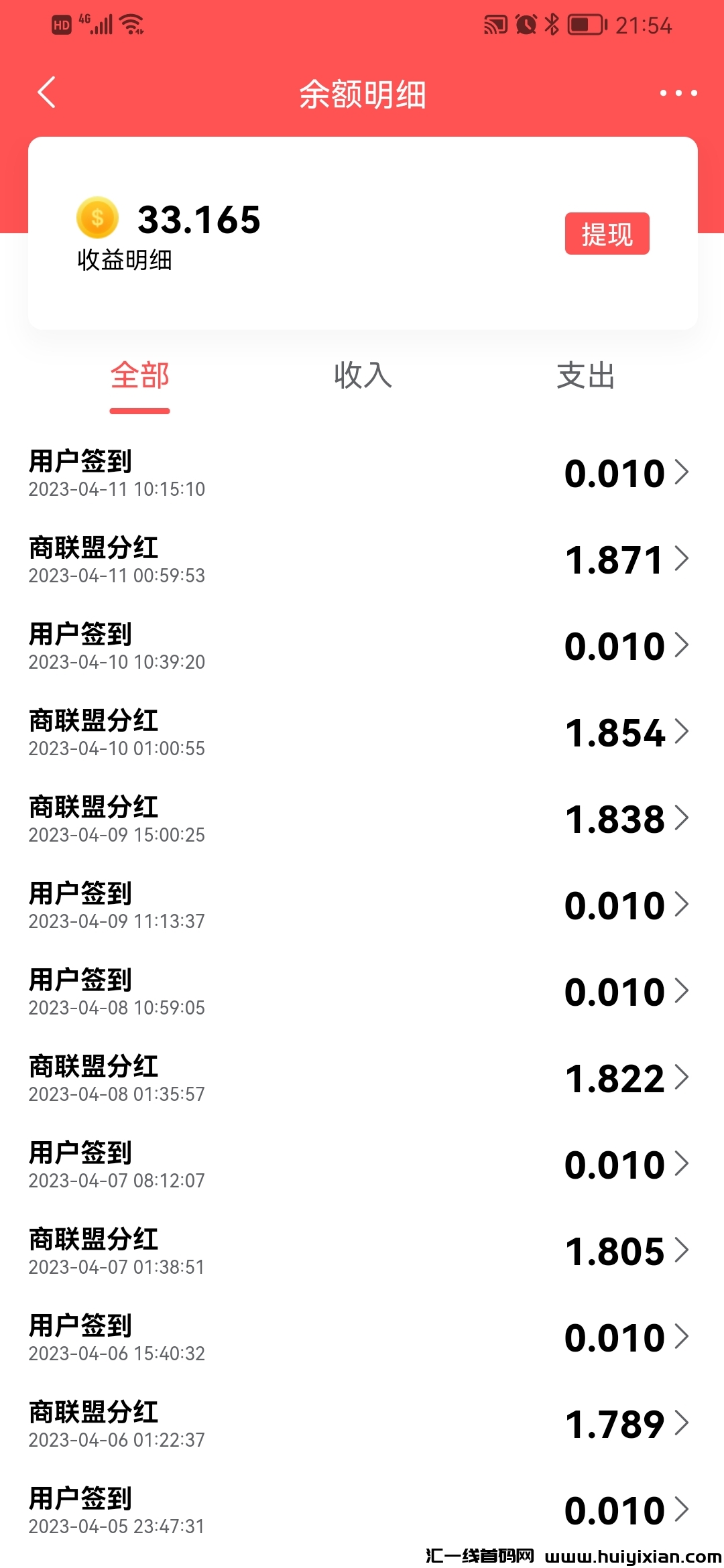Image resolution: width=724 pixels, height=1568 pixels.
Task: View the 1.805 商联盟分红 record
Action: [362, 1251]
